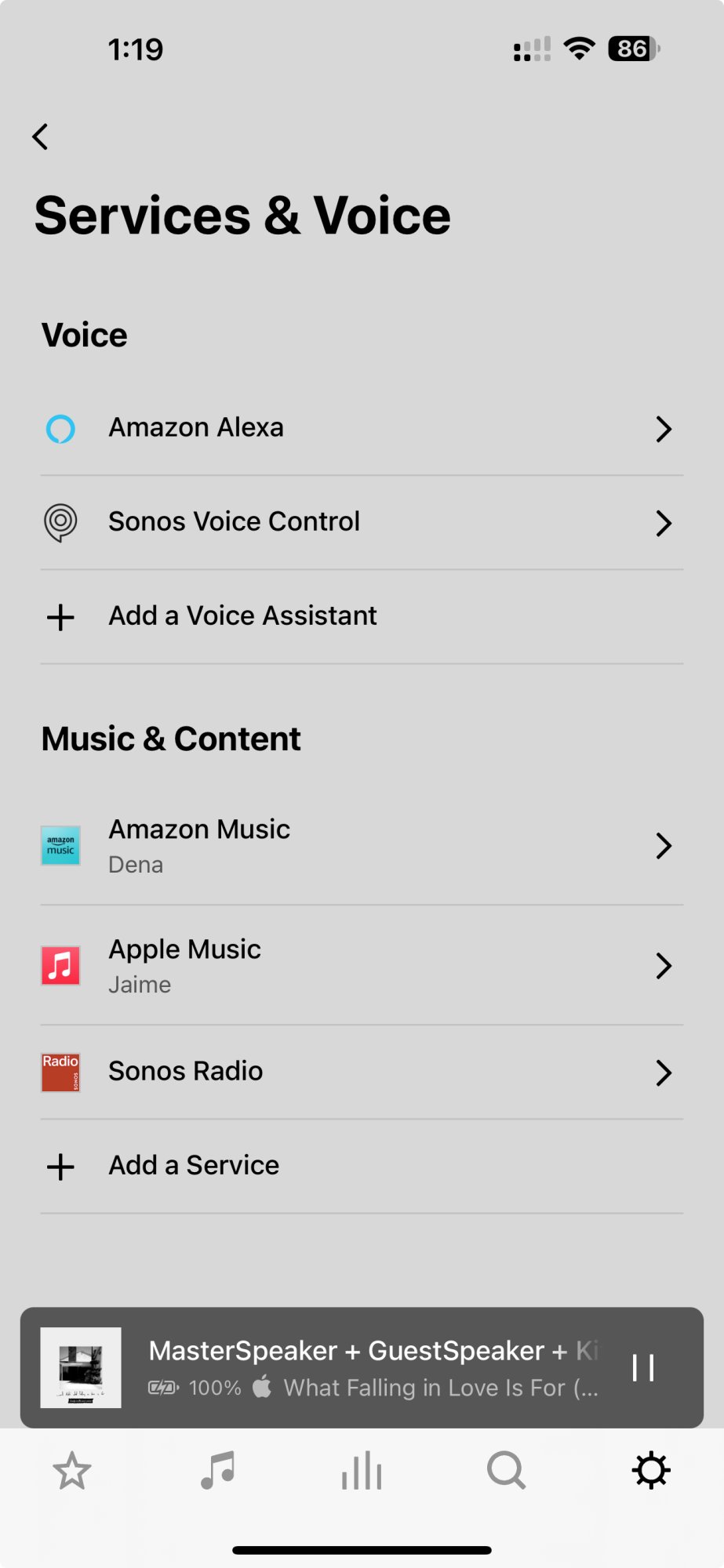Open Amazon Music service for Dena
Screen dimensions: 724x1568
[x=361, y=846]
